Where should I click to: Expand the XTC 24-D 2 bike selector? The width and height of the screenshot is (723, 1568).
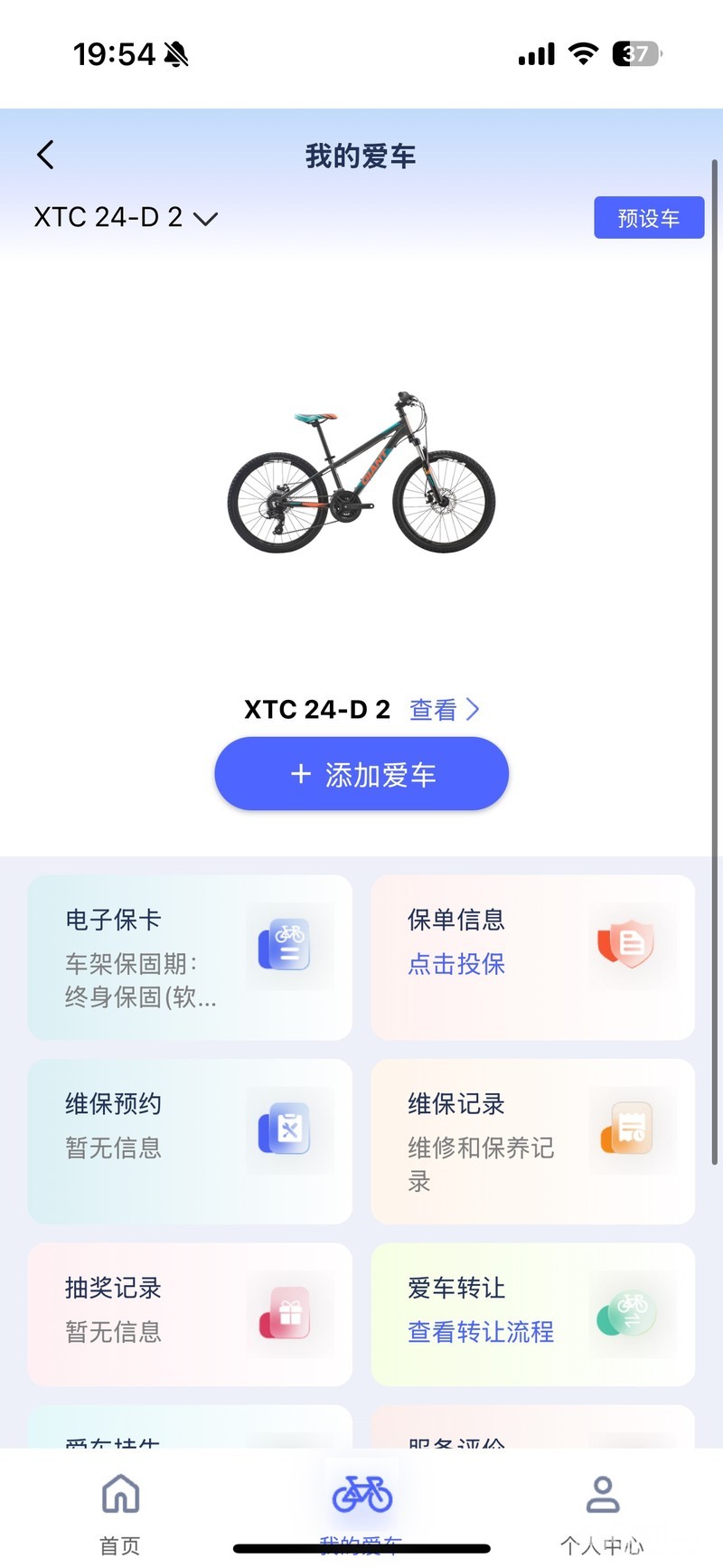click(126, 218)
